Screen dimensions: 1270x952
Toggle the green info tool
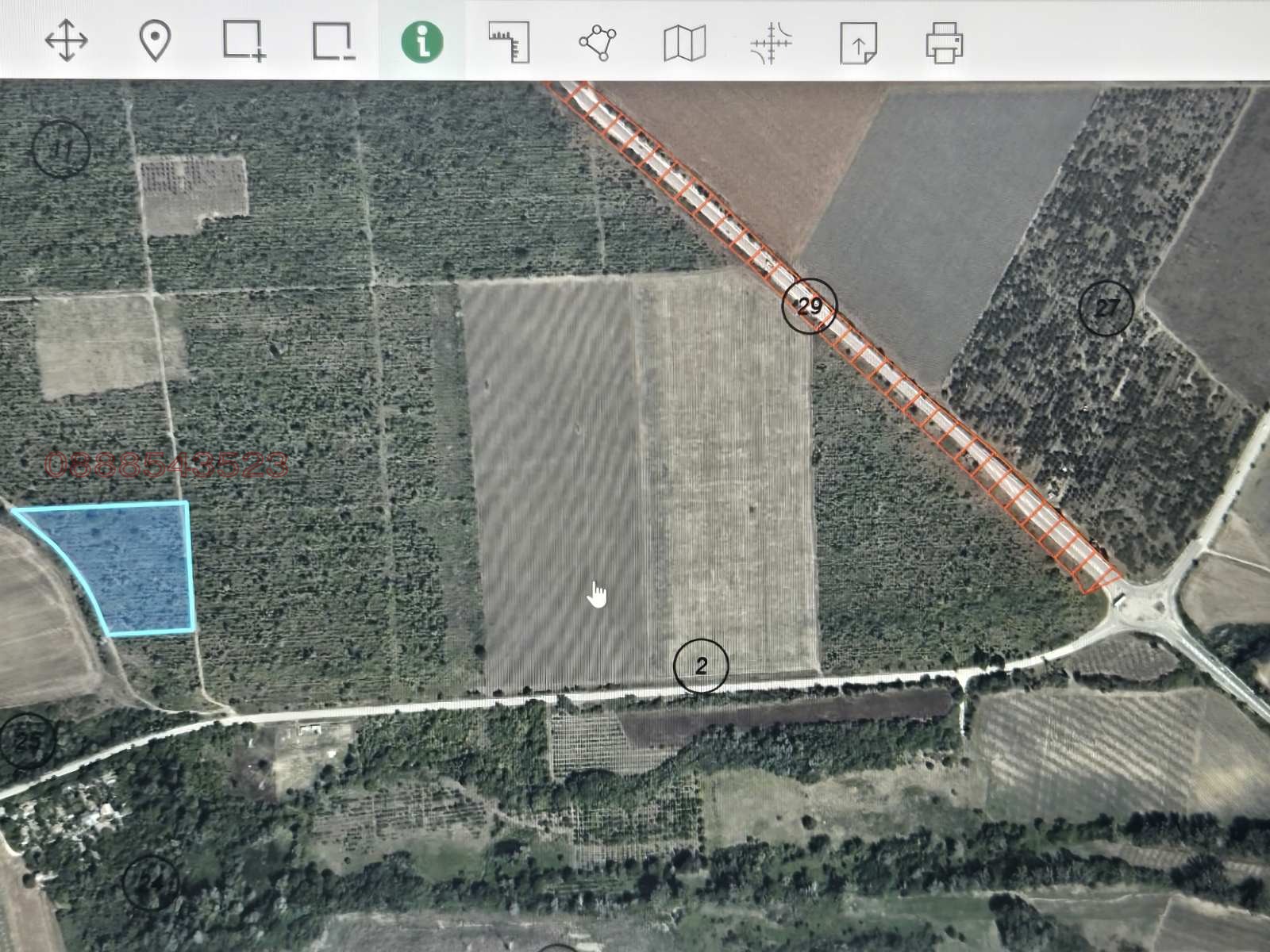tap(422, 40)
